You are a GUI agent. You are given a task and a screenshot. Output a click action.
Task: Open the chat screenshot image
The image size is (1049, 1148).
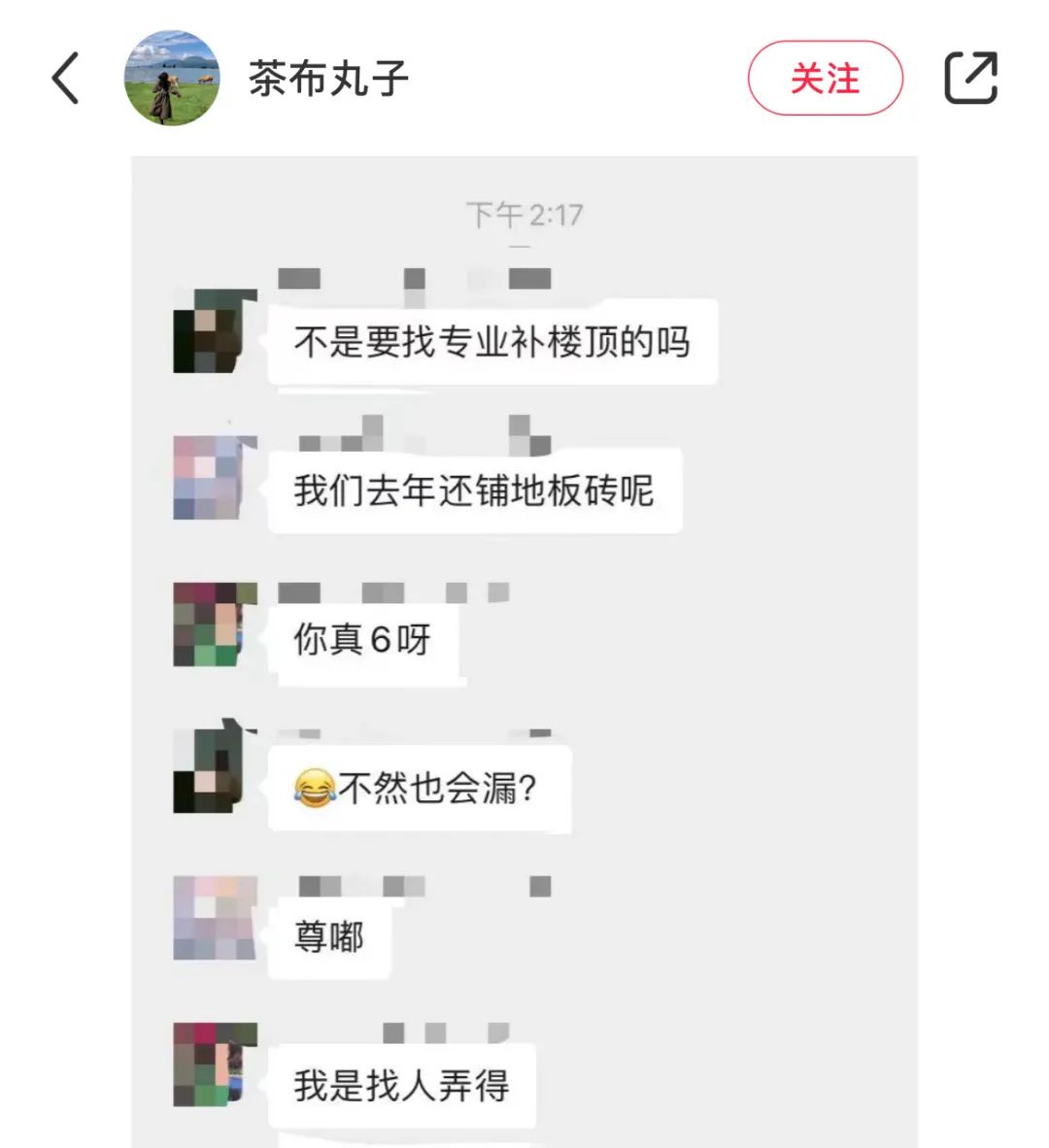click(524, 651)
